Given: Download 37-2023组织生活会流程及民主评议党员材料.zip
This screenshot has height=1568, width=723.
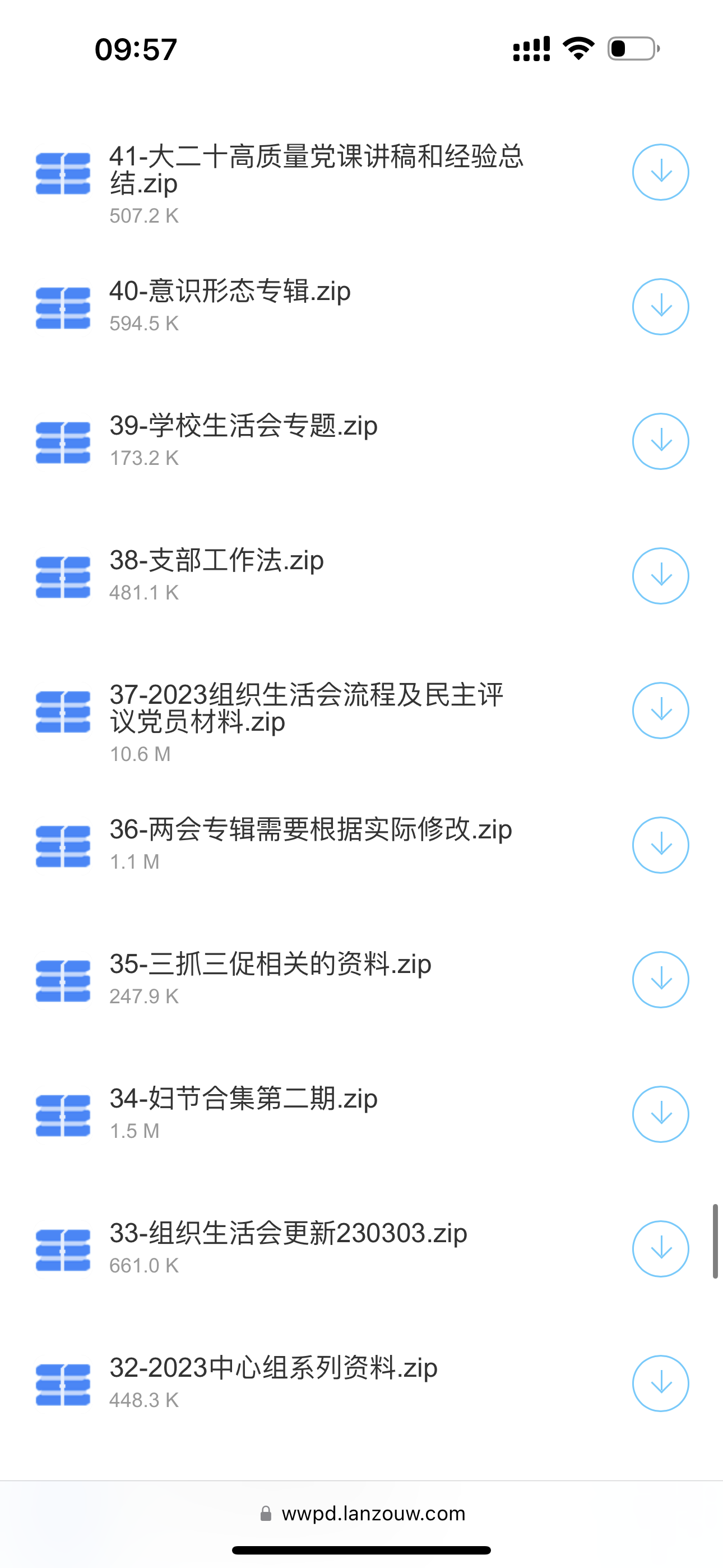Looking at the screenshot, I should coord(660,711).
